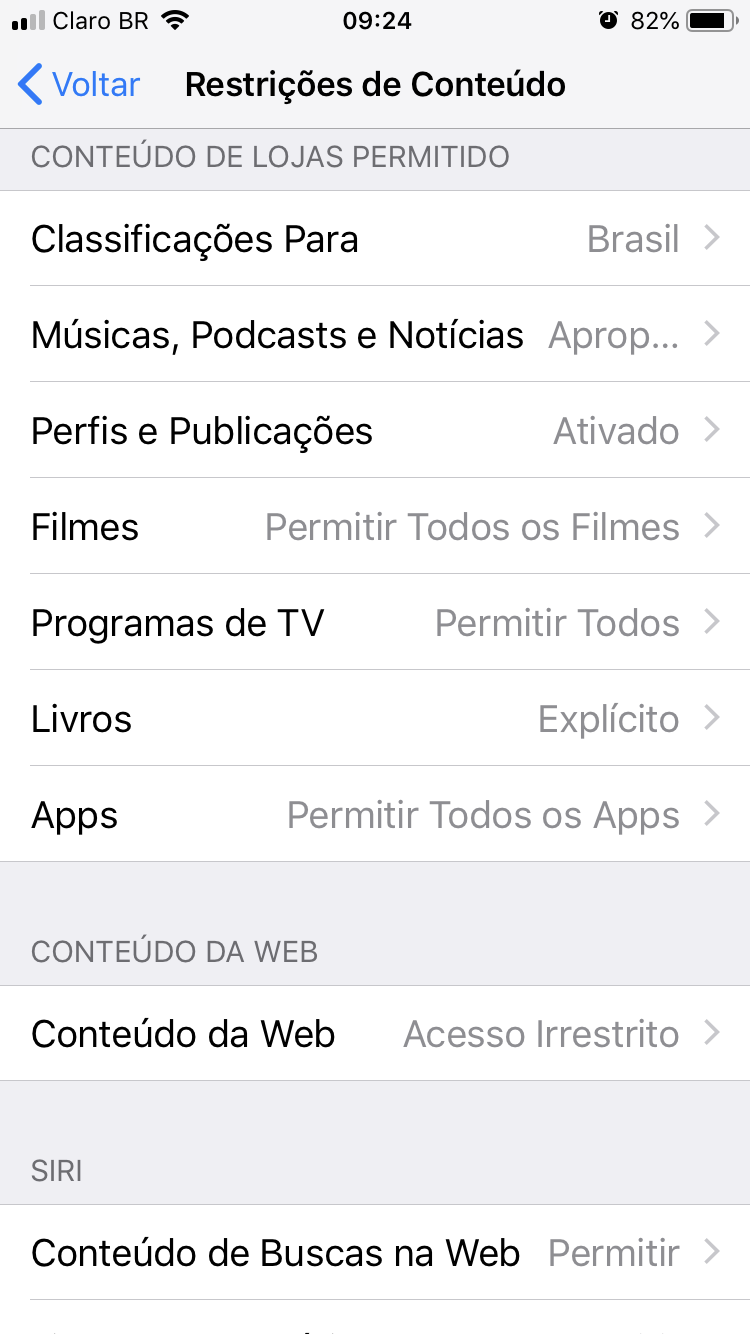Open Classificações Para country setting
The width and height of the screenshot is (750, 1334).
375,239
